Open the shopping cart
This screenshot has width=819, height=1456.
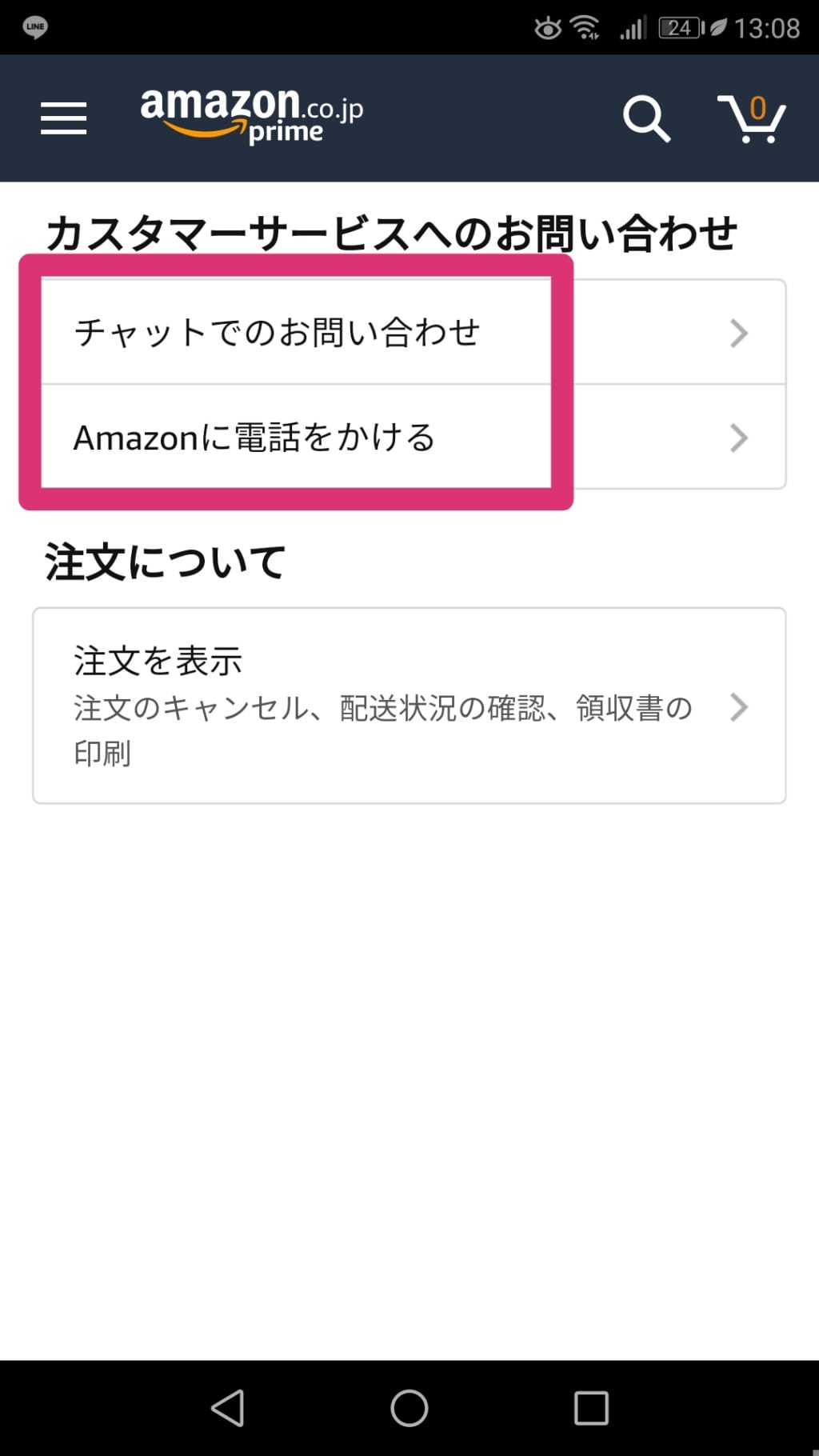click(752, 119)
